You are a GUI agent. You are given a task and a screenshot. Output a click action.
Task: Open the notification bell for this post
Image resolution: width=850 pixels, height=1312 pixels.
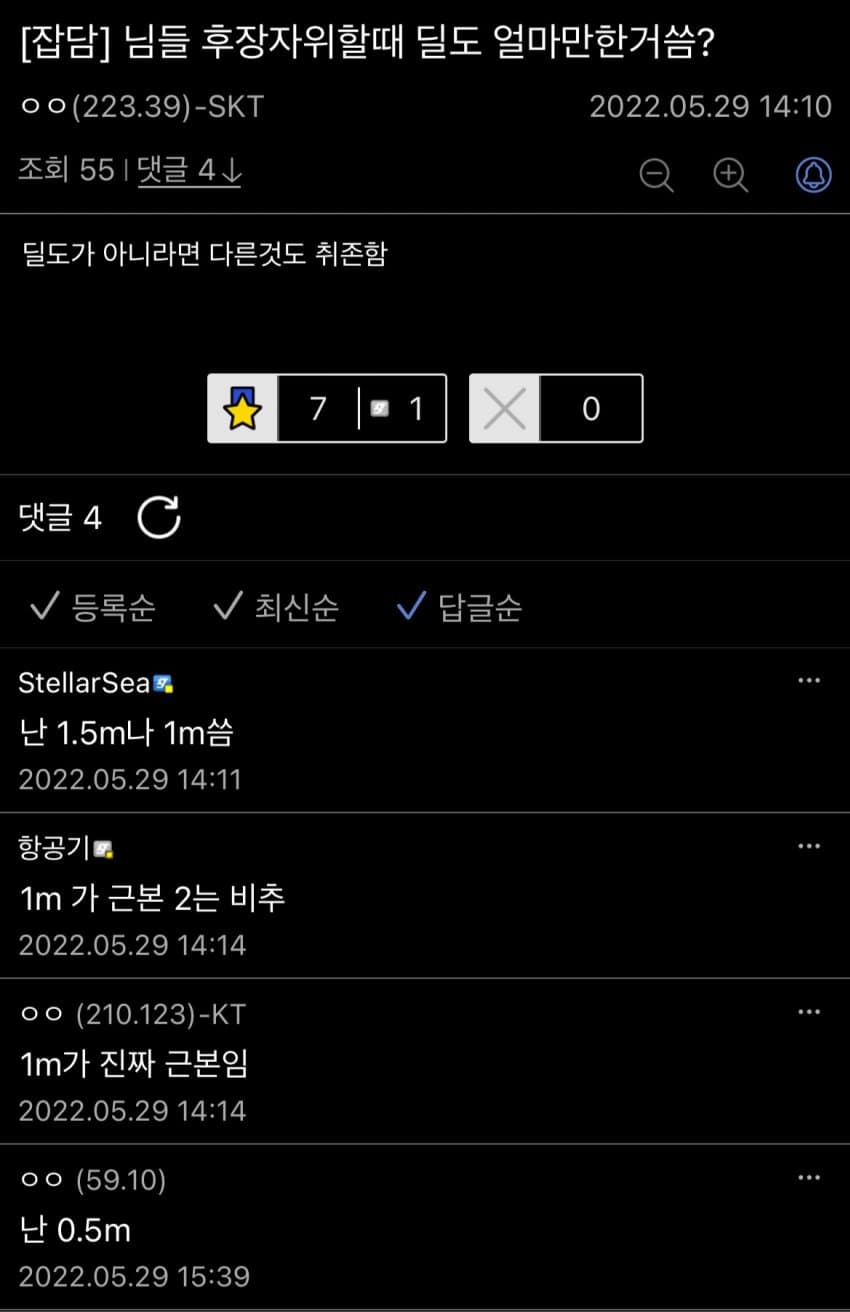(813, 175)
